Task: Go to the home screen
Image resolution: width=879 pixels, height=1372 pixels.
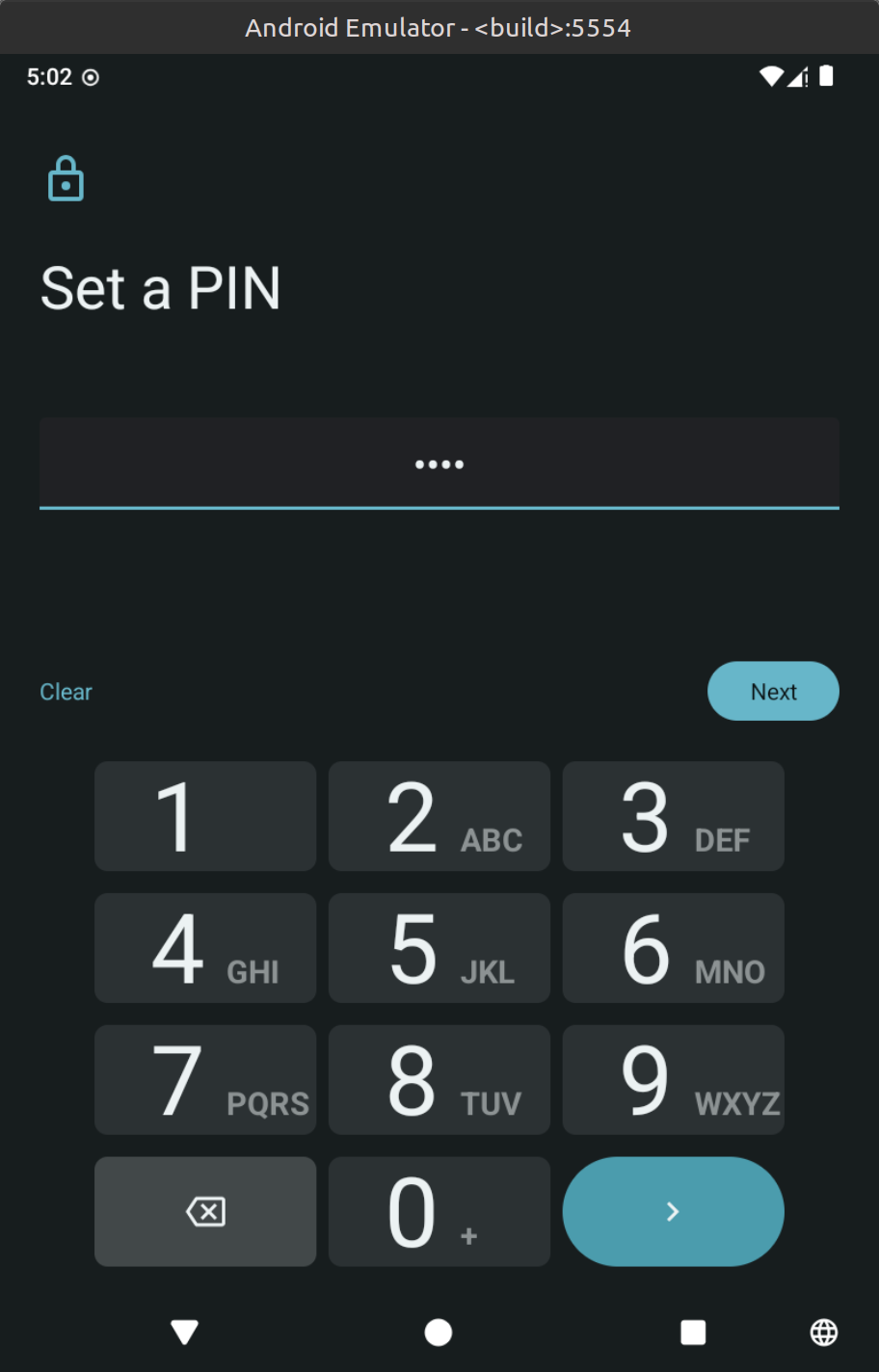Action: pyautogui.click(x=439, y=1332)
